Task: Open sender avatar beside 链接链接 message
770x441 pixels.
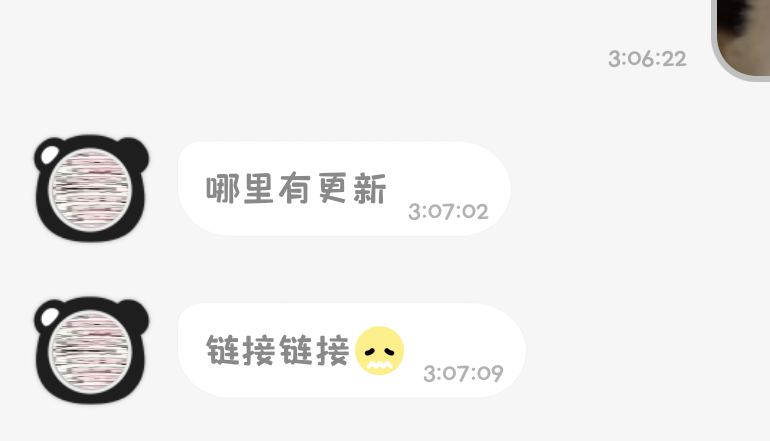Action: (91, 350)
